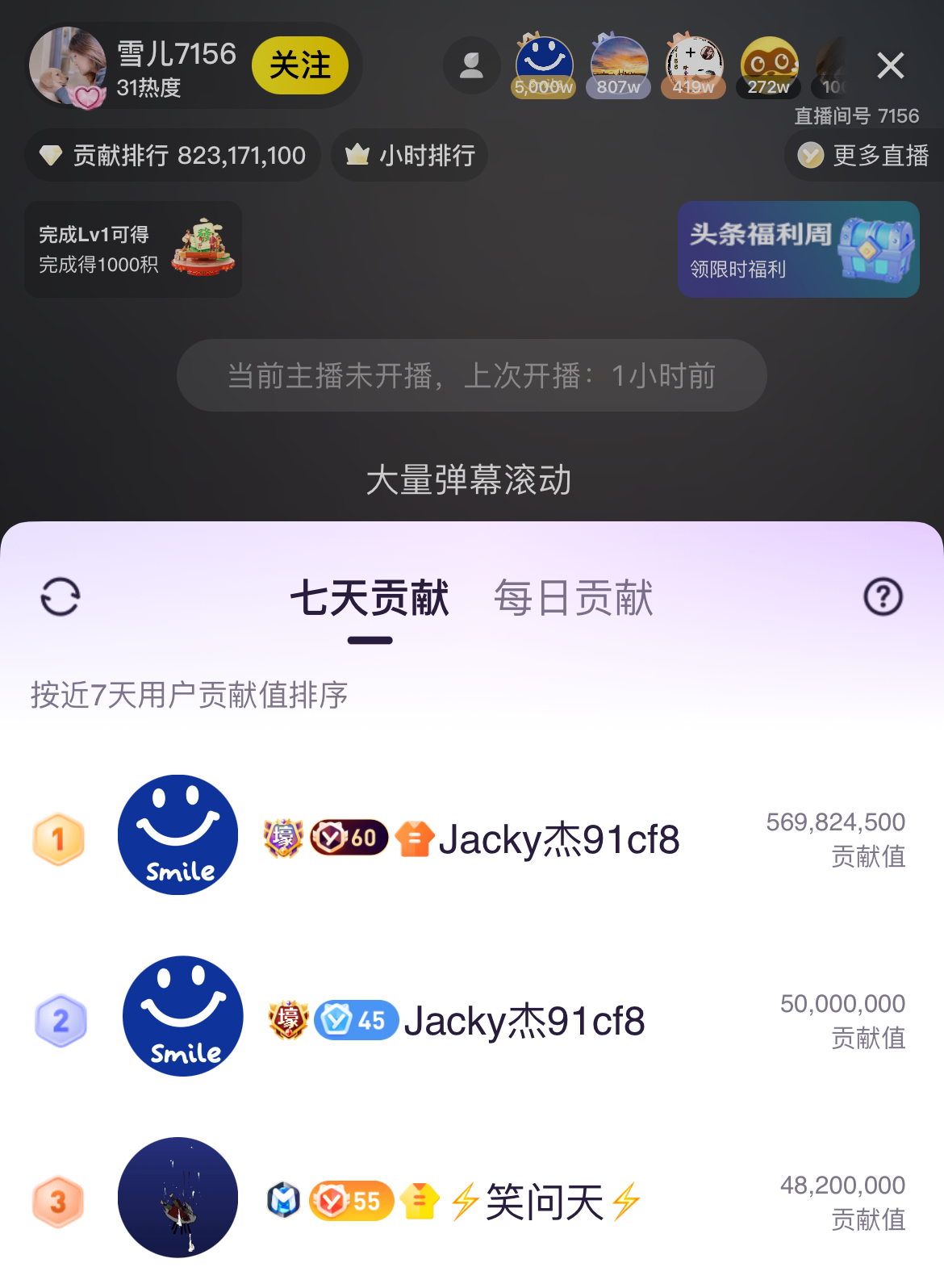Click the rank 1 hexagon badge

tap(58, 838)
